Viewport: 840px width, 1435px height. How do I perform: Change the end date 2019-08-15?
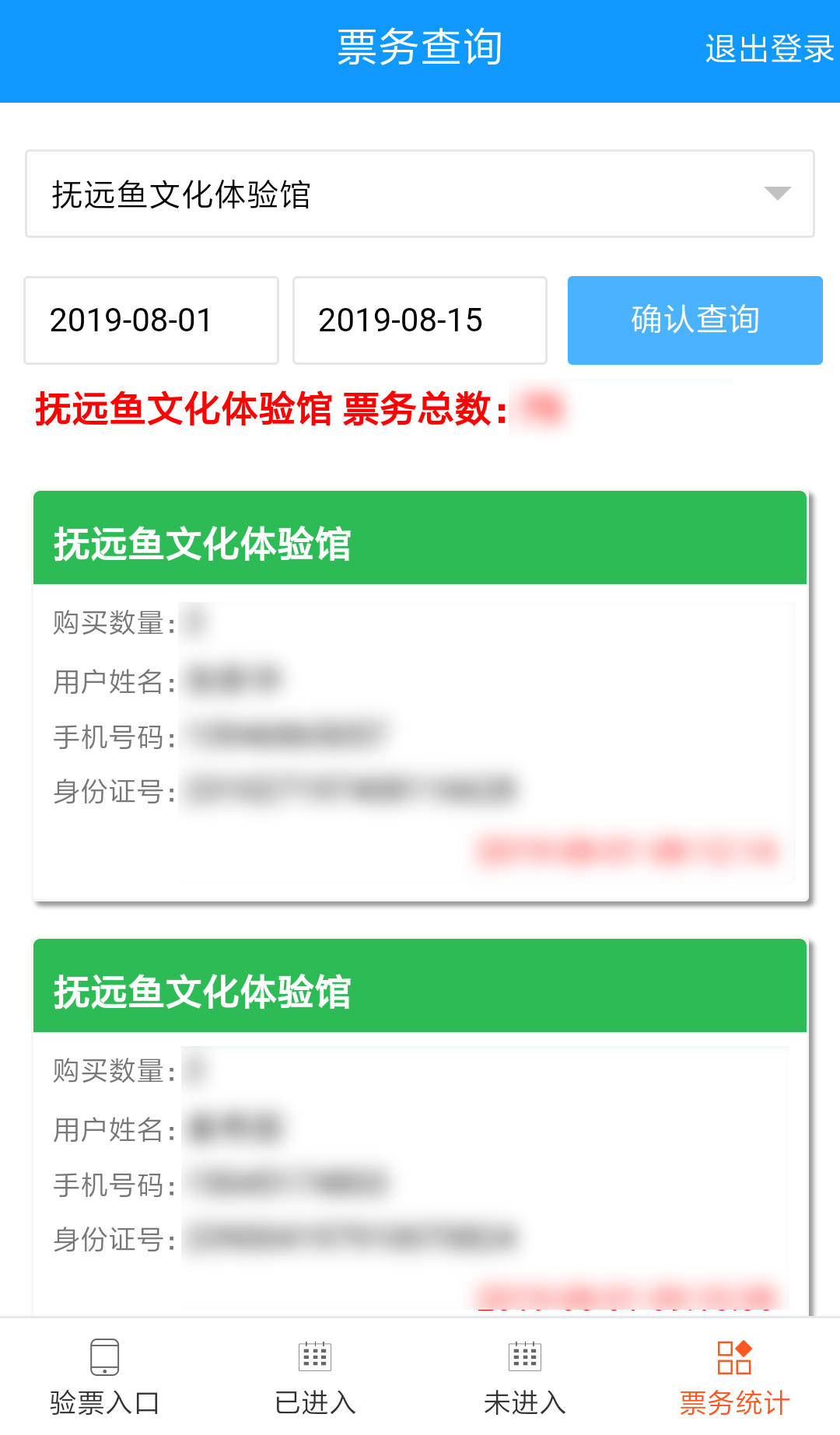[419, 320]
